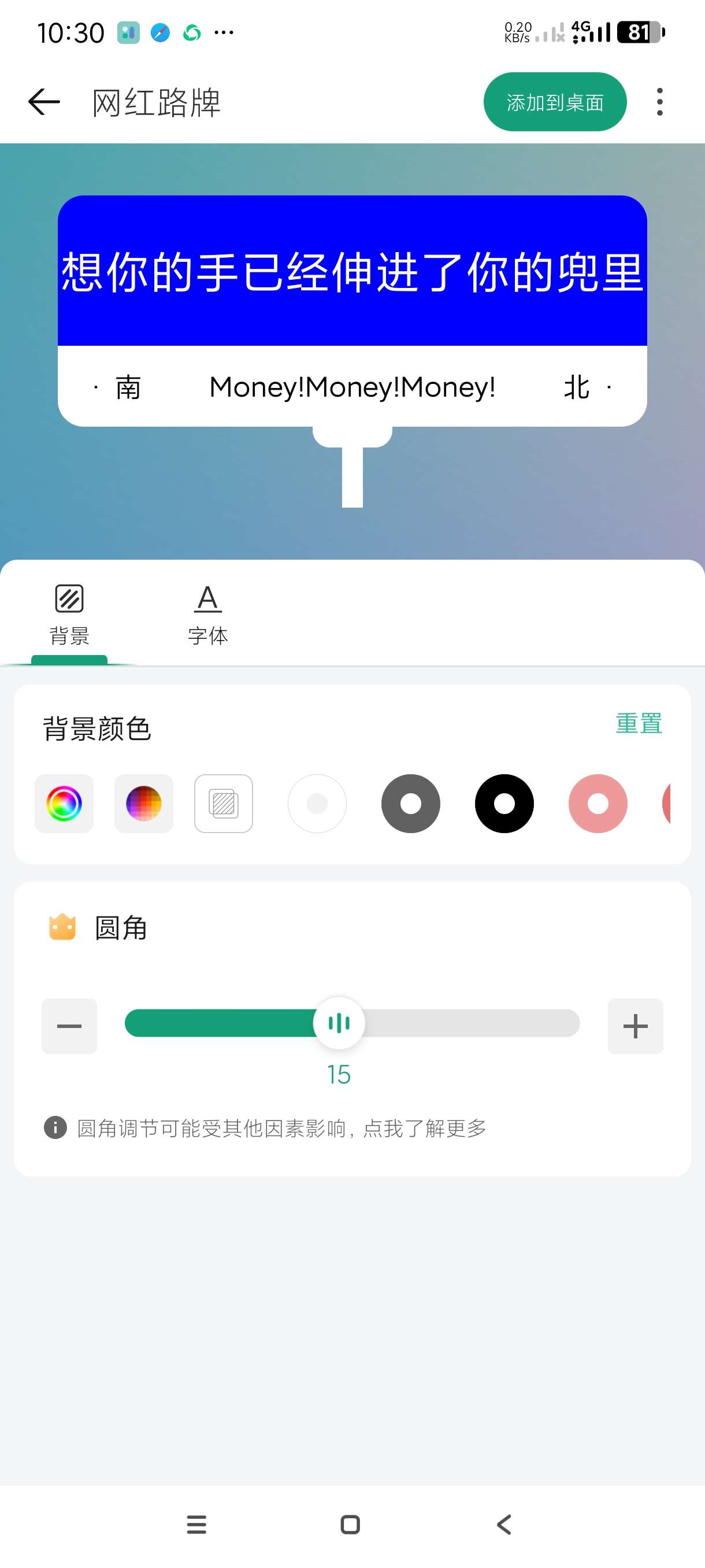The width and height of the screenshot is (705, 1568).
Task: Tap the 添加到桌面 button
Action: tap(554, 102)
